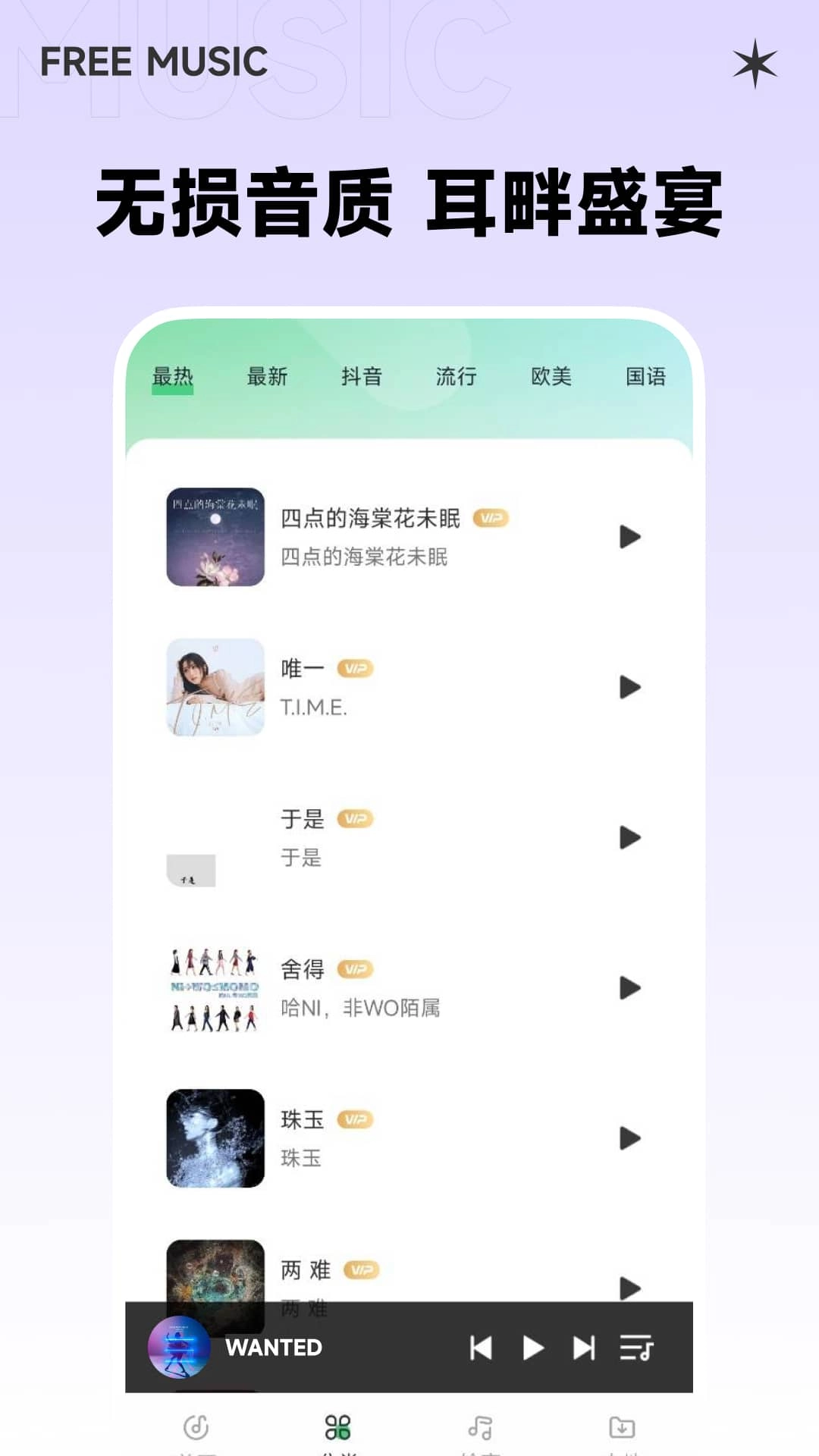Screen dimensions: 819x1456
Task: Play the song 唯一 by T.I.M.E.
Action: tap(627, 687)
